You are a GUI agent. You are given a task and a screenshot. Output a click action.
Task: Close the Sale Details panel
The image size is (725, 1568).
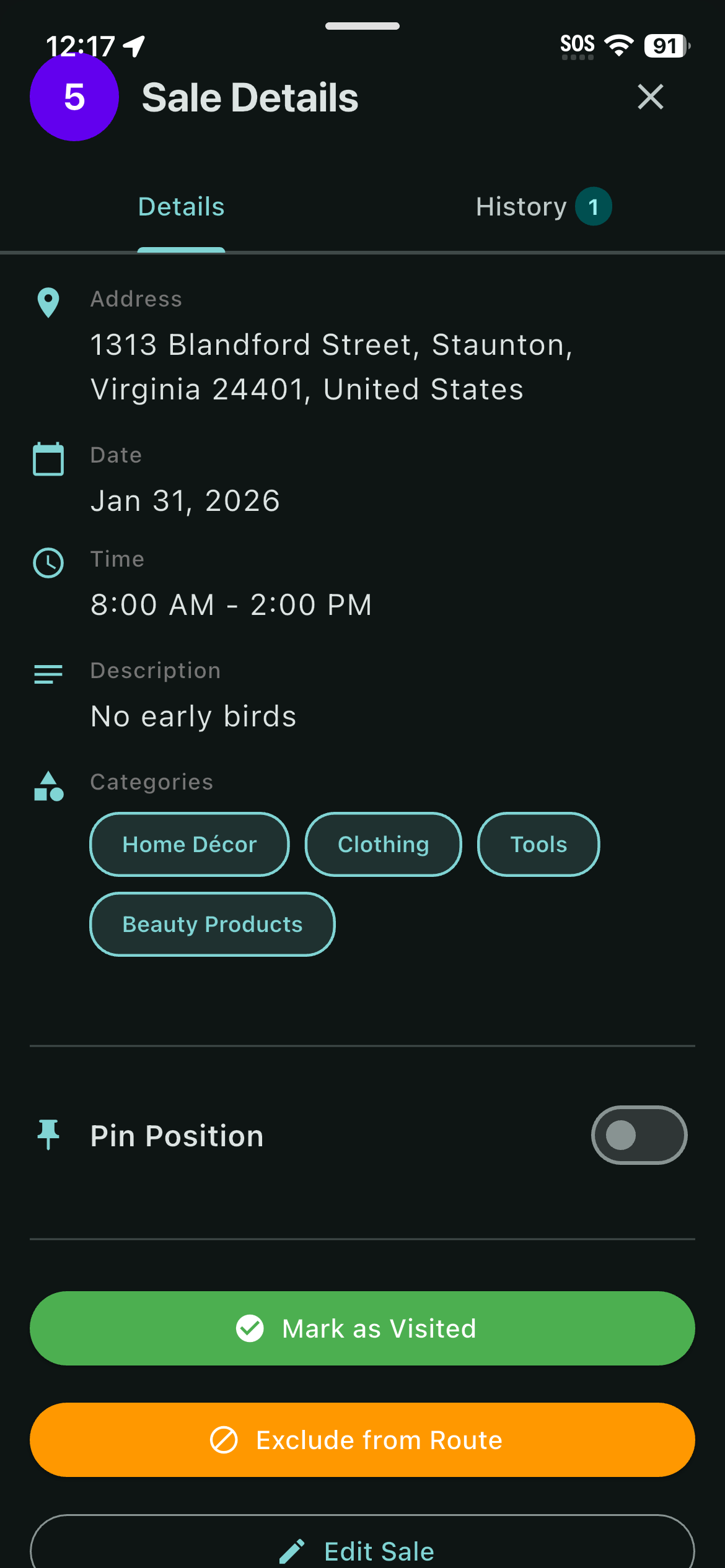point(650,97)
